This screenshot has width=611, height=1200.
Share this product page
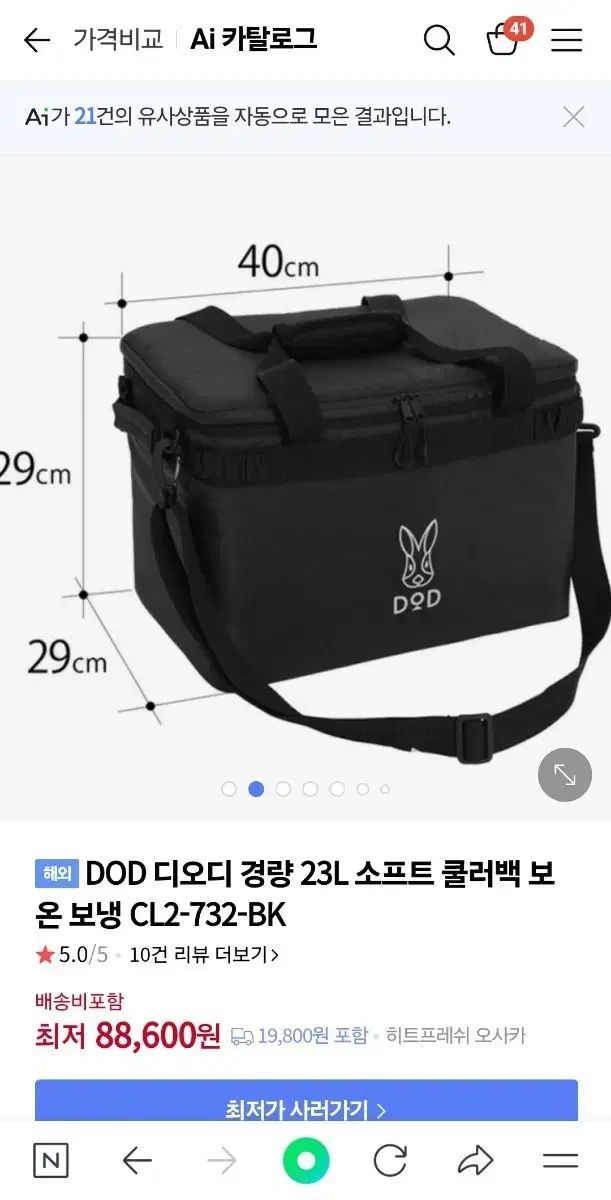[x=475, y=1161]
